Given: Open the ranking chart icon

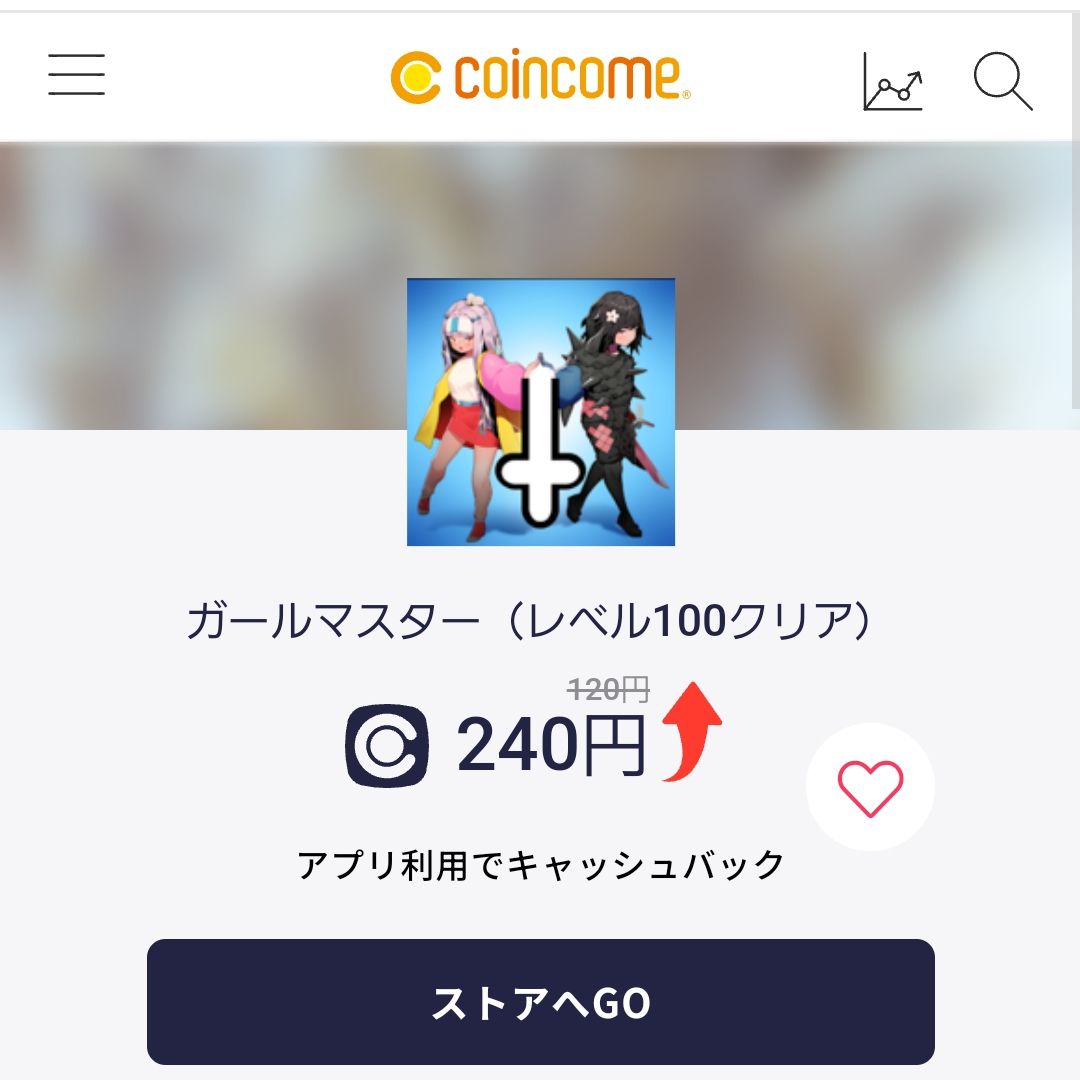Looking at the screenshot, I should pos(892,81).
